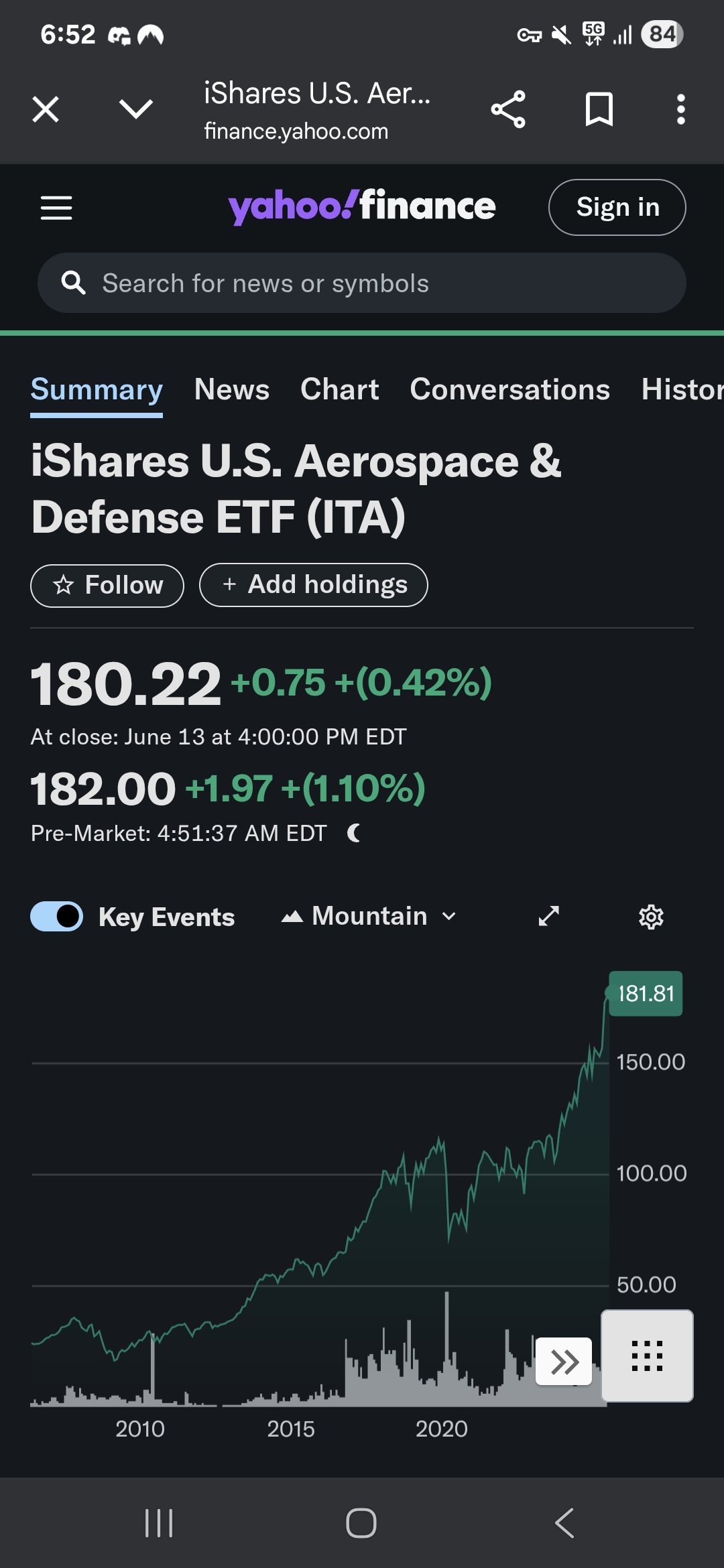Share this Yahoo Finance page

tap(508, 109)
